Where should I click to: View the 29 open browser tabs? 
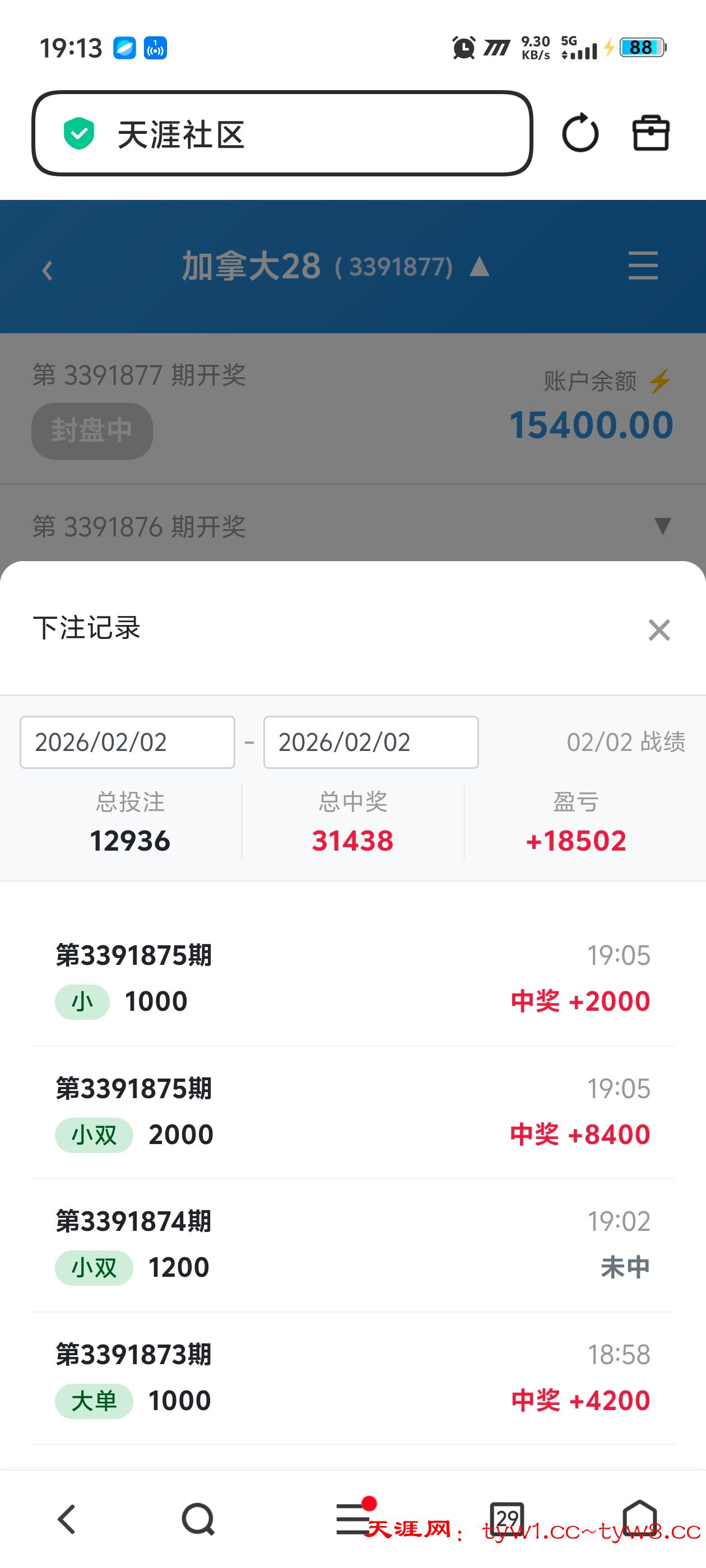pyautogui.click(x=507, y=1518)
